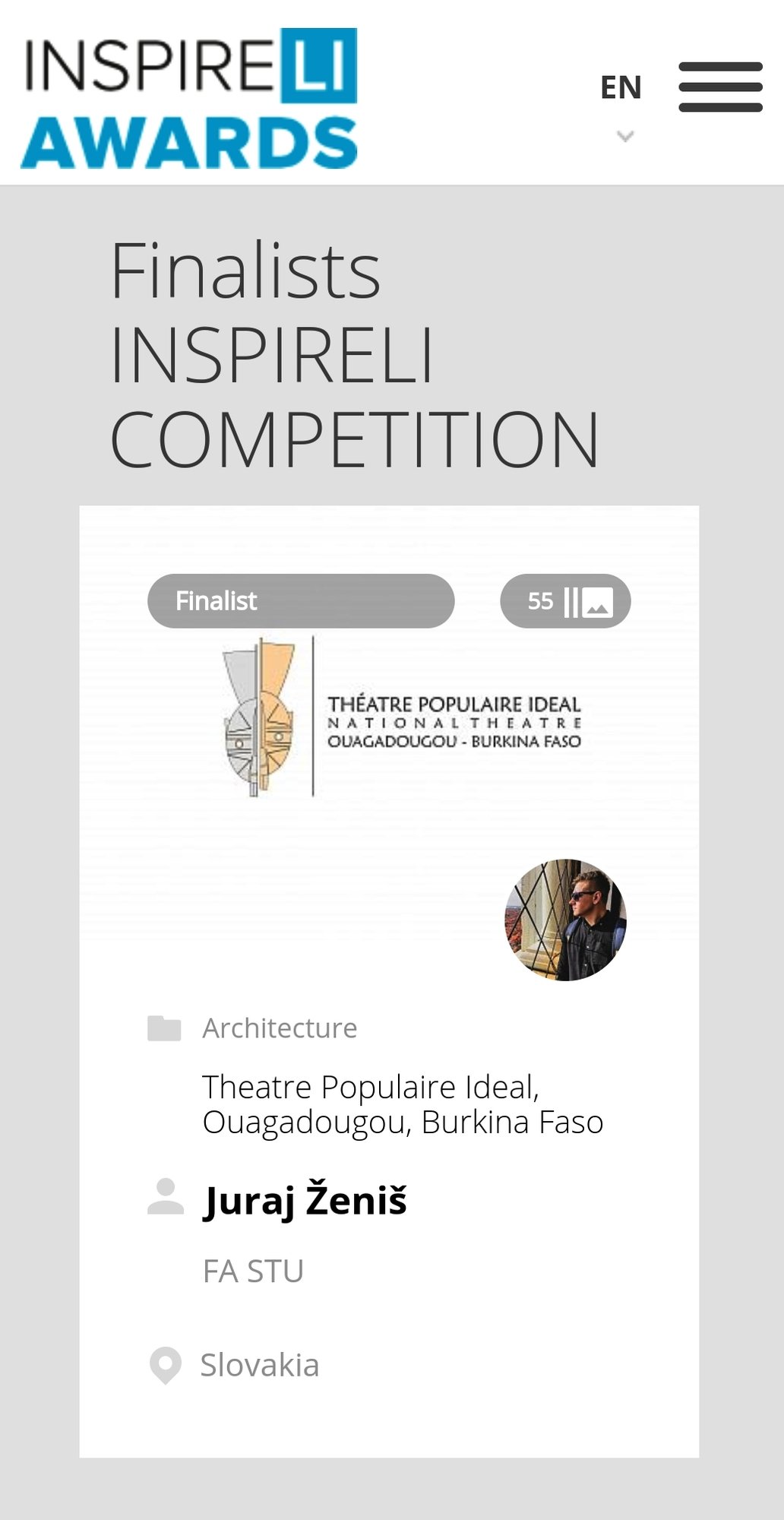Open Juraj Ženiš author profile photo
This screenshot has height=1520, width=784.
(566, 920)
